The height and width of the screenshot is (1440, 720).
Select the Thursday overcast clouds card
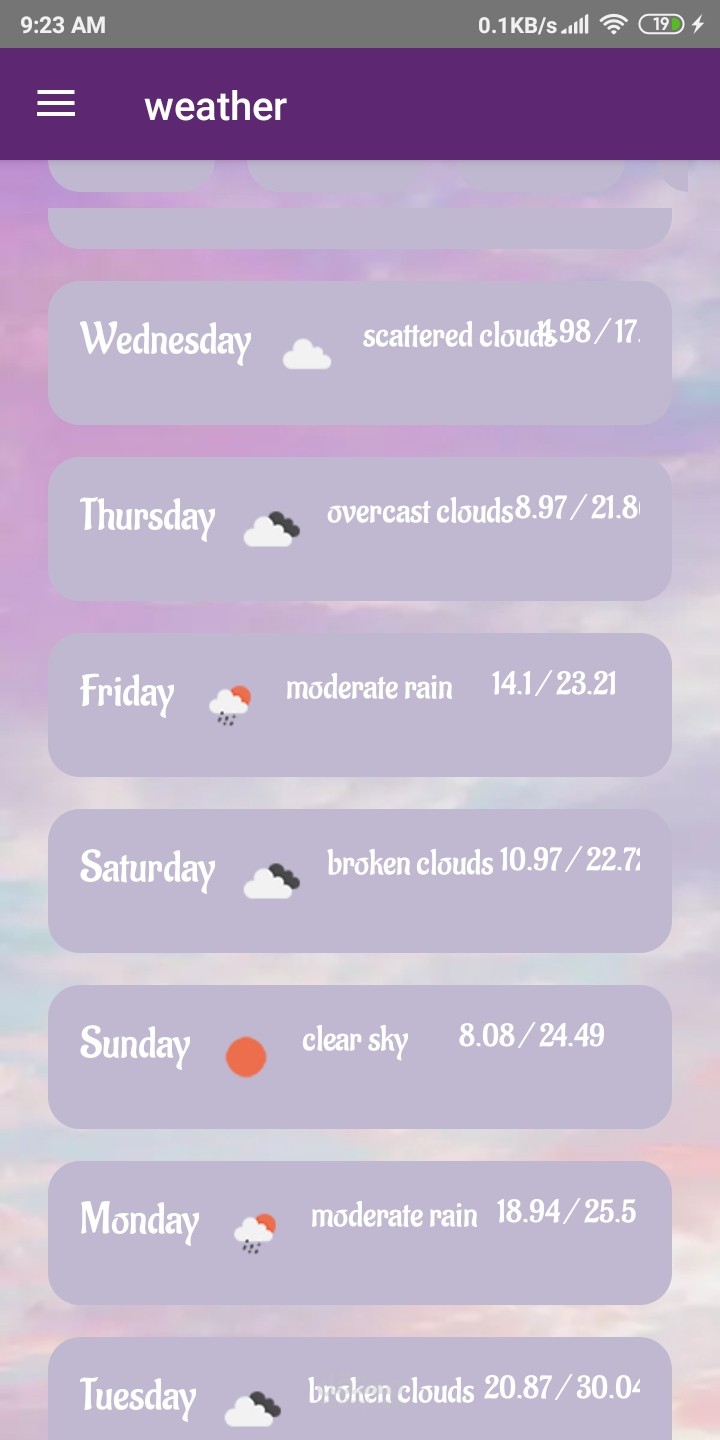[360, 529]
